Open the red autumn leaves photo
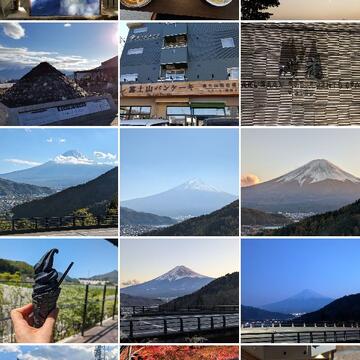The height and width of the screenshot is (360, 360). click(x=179, y=353)
